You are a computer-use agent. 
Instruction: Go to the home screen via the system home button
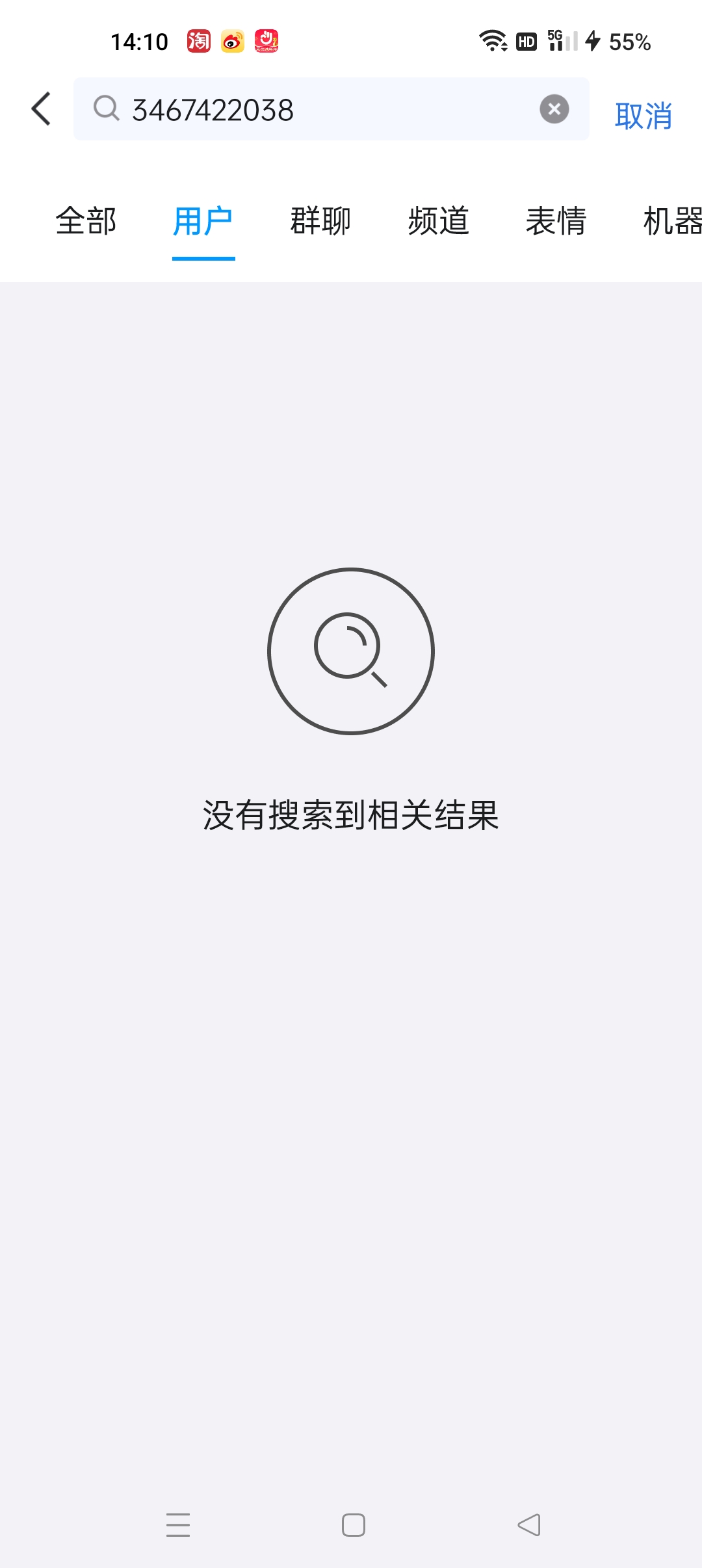click(353, 1524)
